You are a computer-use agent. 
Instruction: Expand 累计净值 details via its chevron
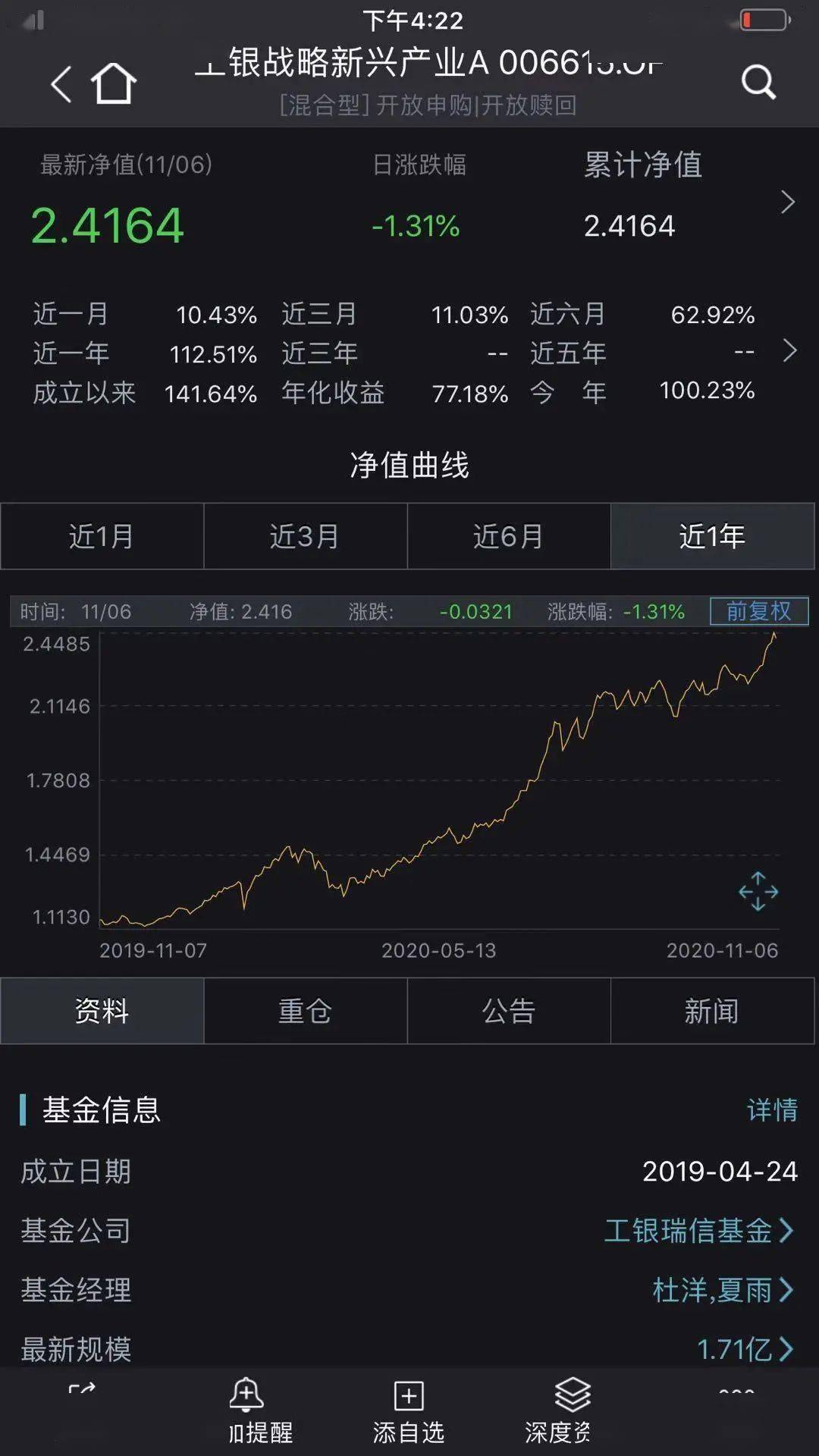coord(787,203)
